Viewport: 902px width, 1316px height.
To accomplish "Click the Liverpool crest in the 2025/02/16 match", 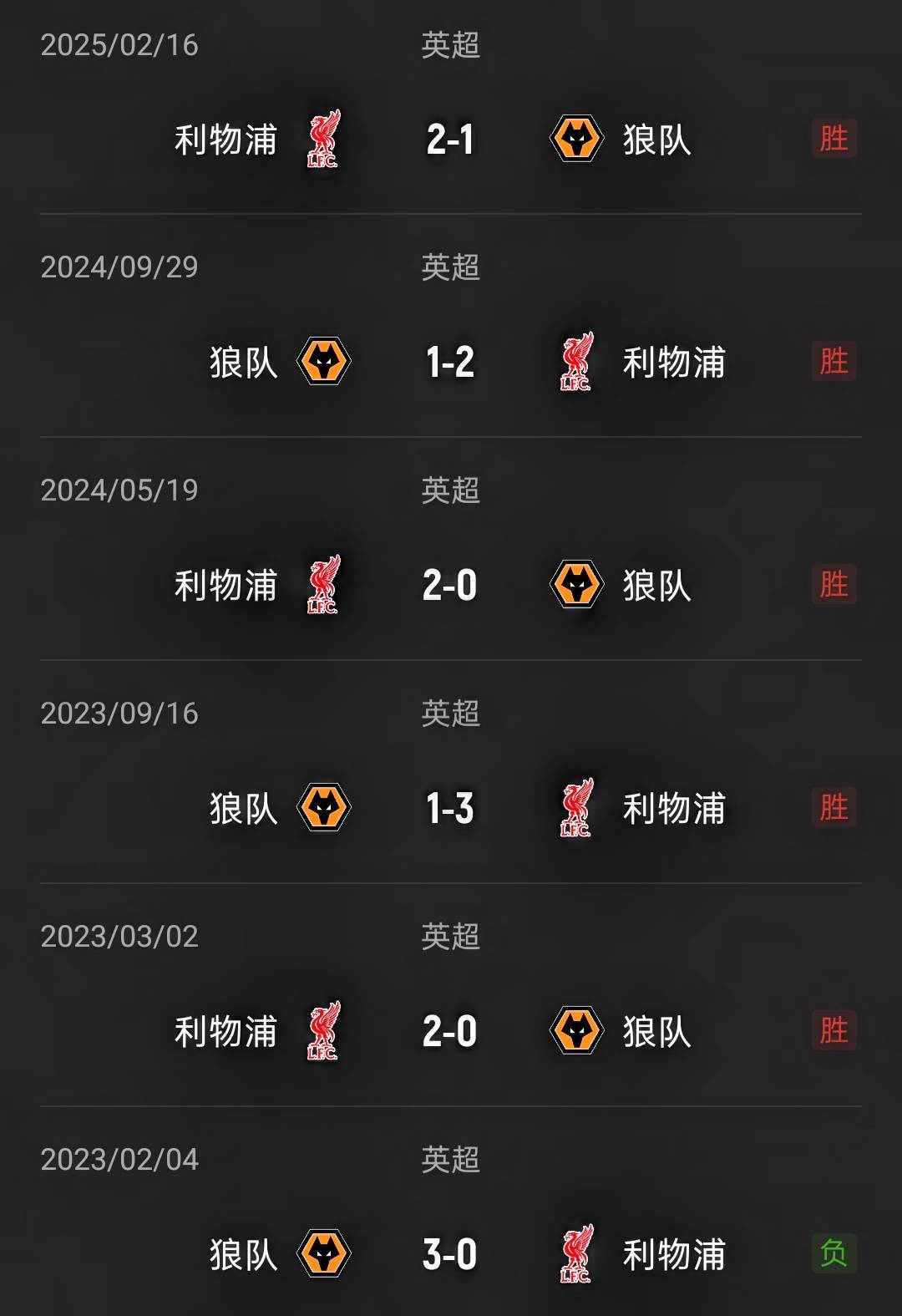I will click(x=325, y=139).
